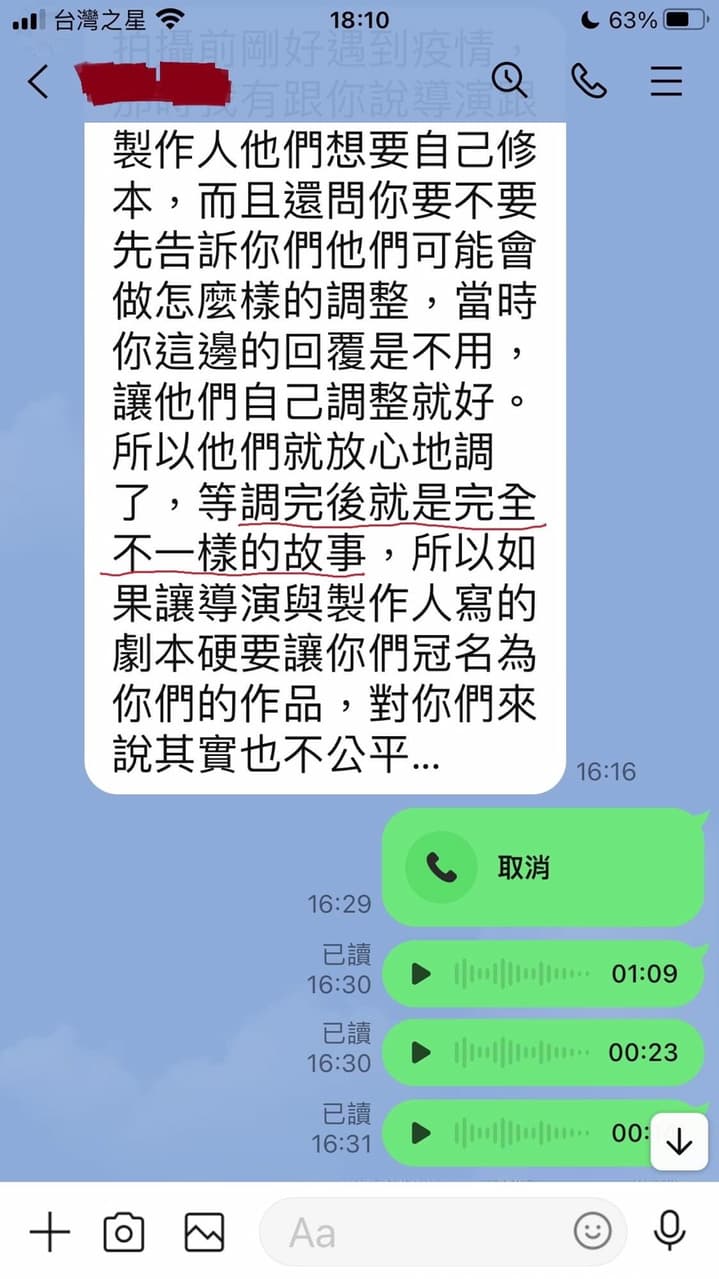Open the photo gallery picker
The width and height of the screenshot is (719, 1279).
click(204, 1232)
